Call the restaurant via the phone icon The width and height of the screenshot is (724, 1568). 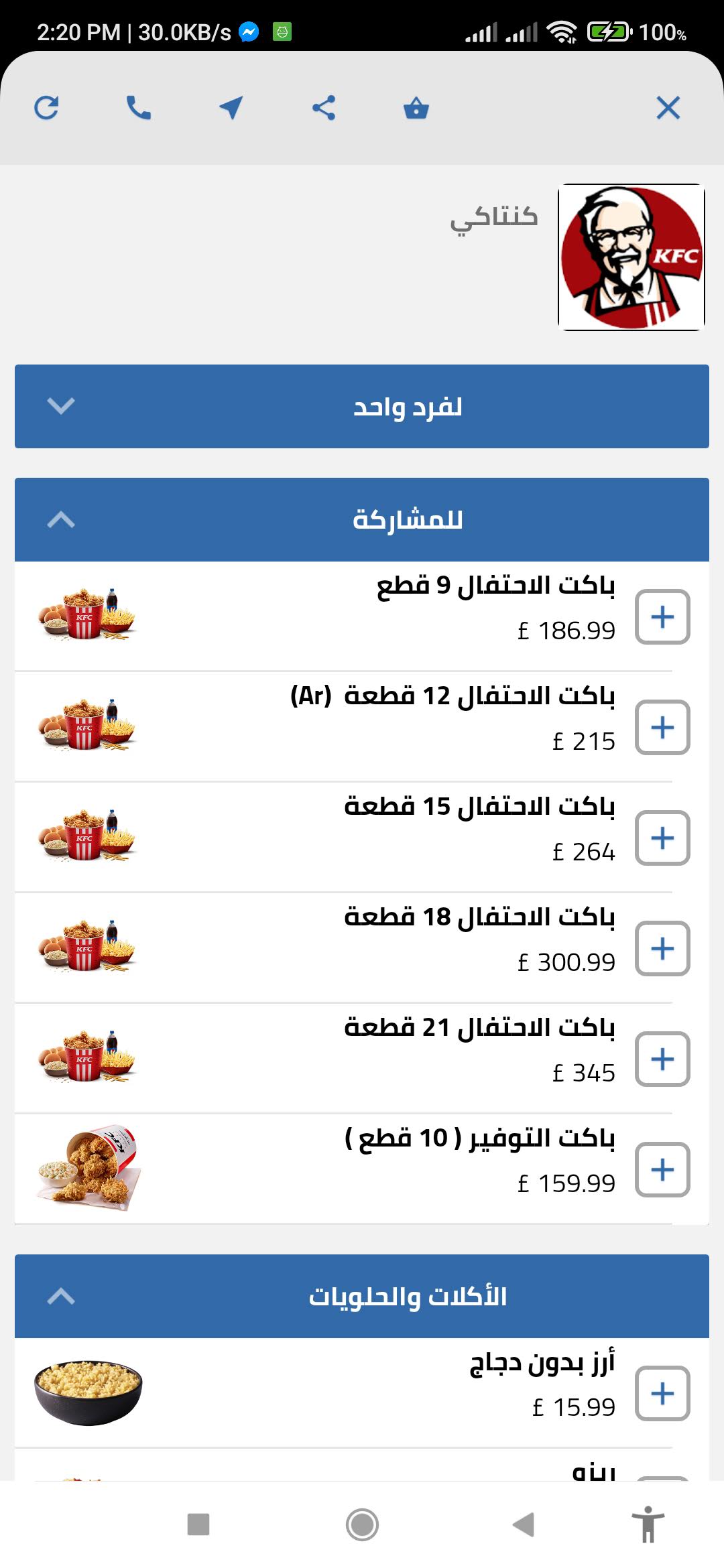click(139, 107)
